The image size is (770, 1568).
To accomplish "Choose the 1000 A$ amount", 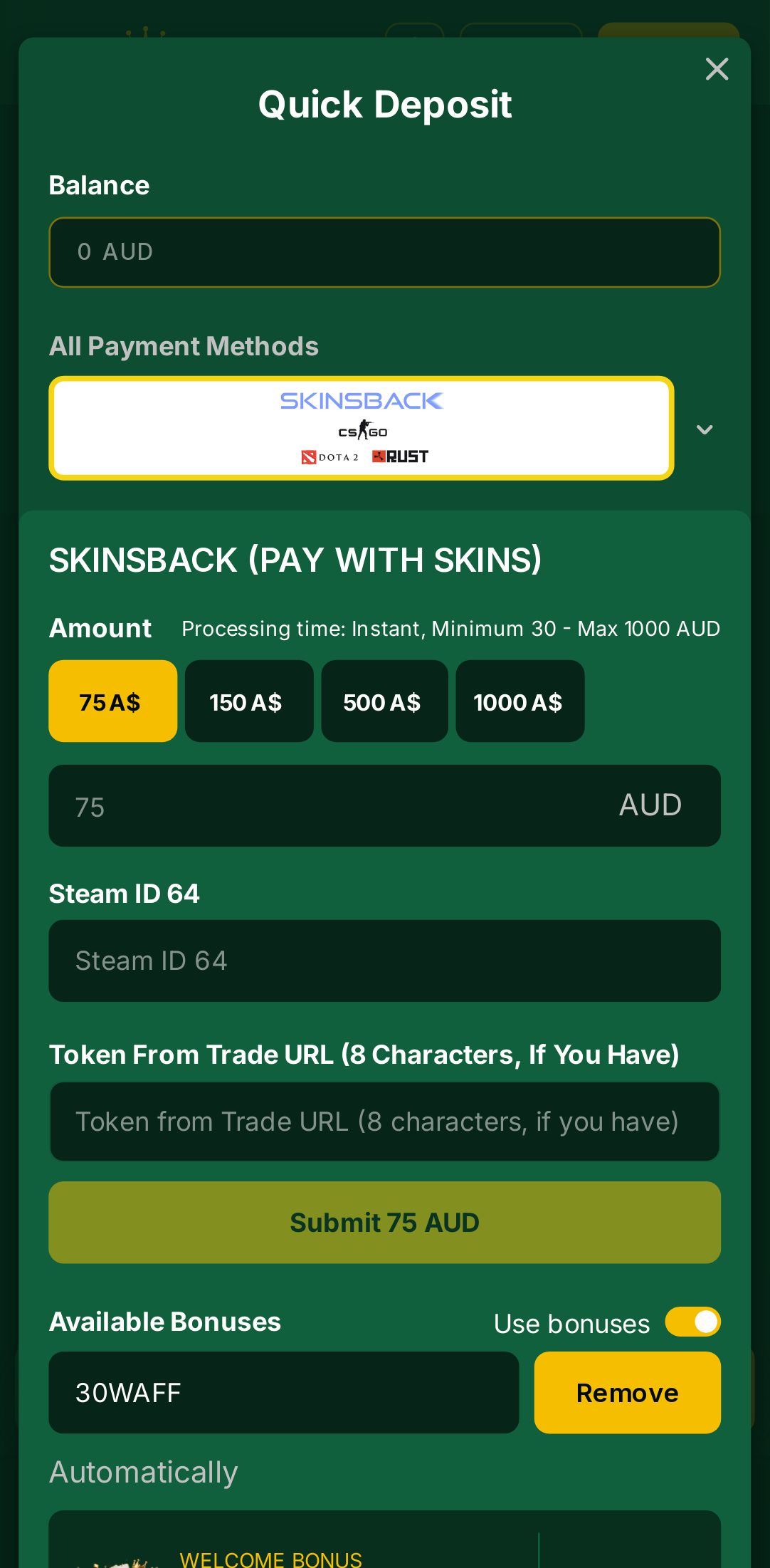I will tap(520, 701).
